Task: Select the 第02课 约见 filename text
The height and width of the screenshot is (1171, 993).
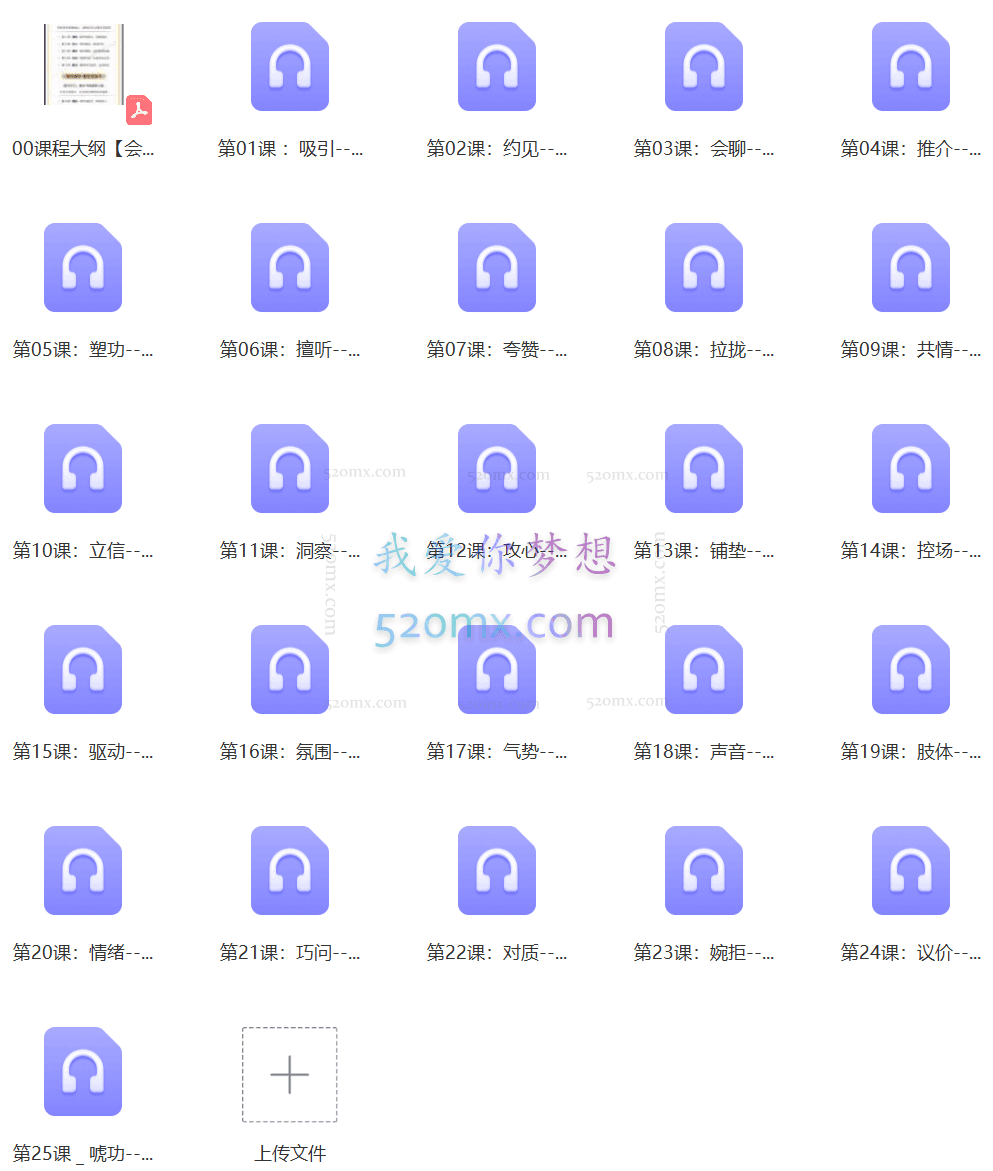Action: click(x=497, y=148)
